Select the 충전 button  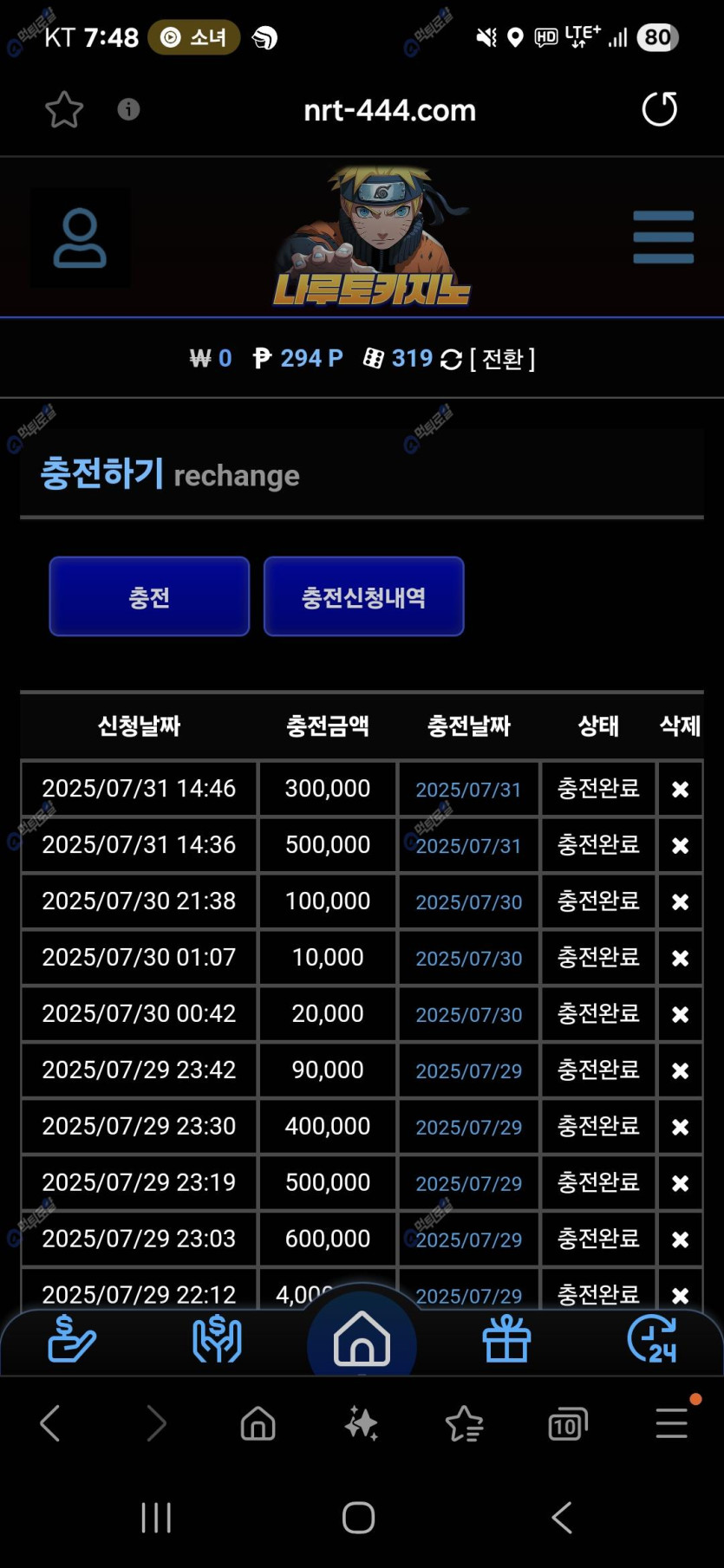[x=149, y=596]
